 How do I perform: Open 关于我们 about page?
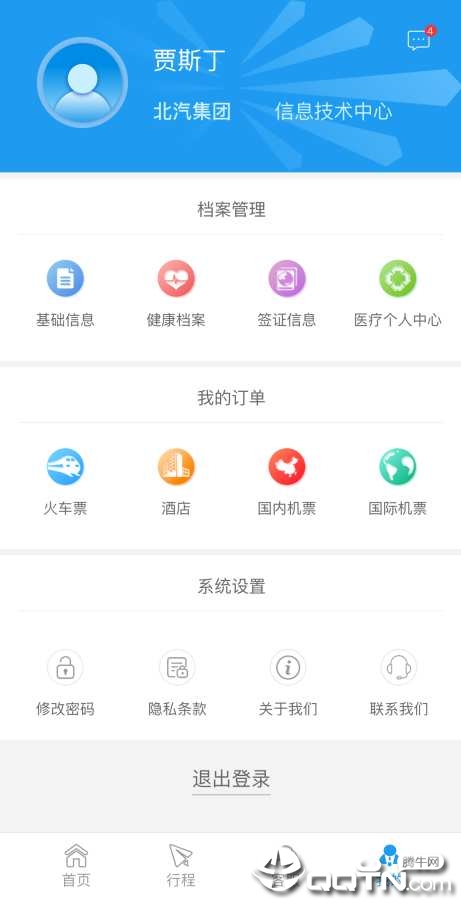coord(288,683)
